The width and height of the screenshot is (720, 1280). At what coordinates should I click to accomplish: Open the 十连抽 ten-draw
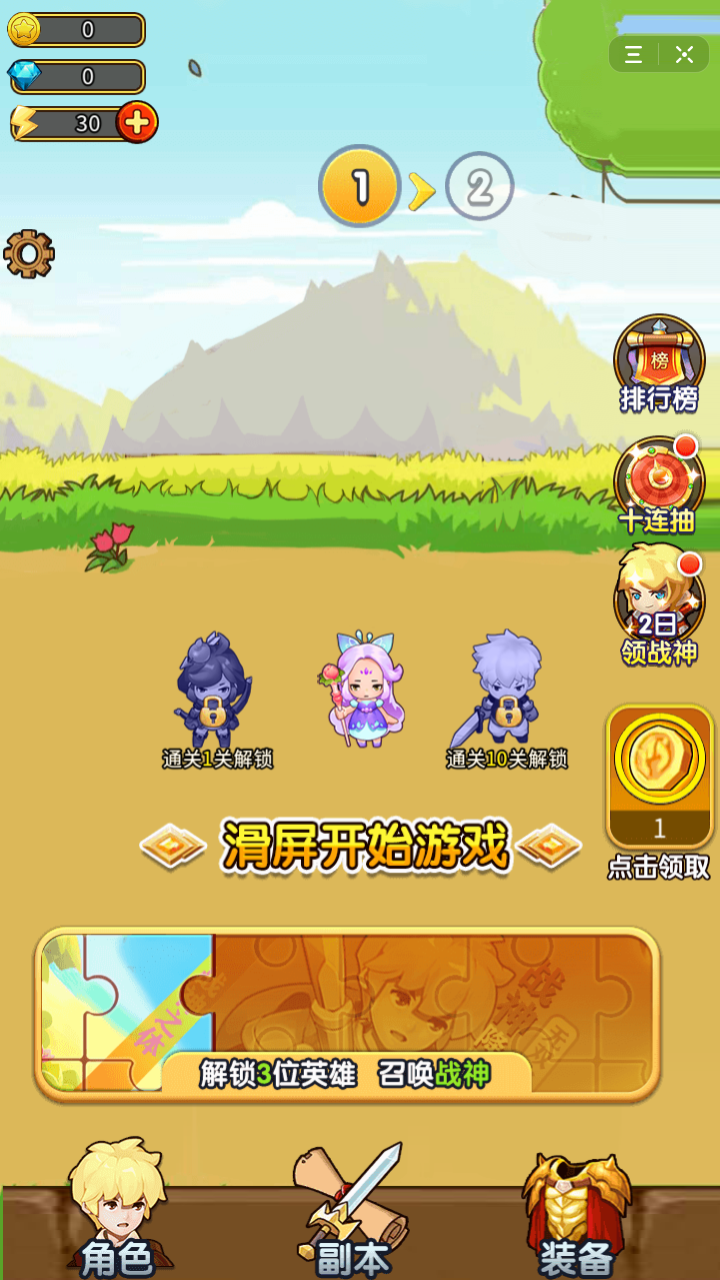(658, 485)
